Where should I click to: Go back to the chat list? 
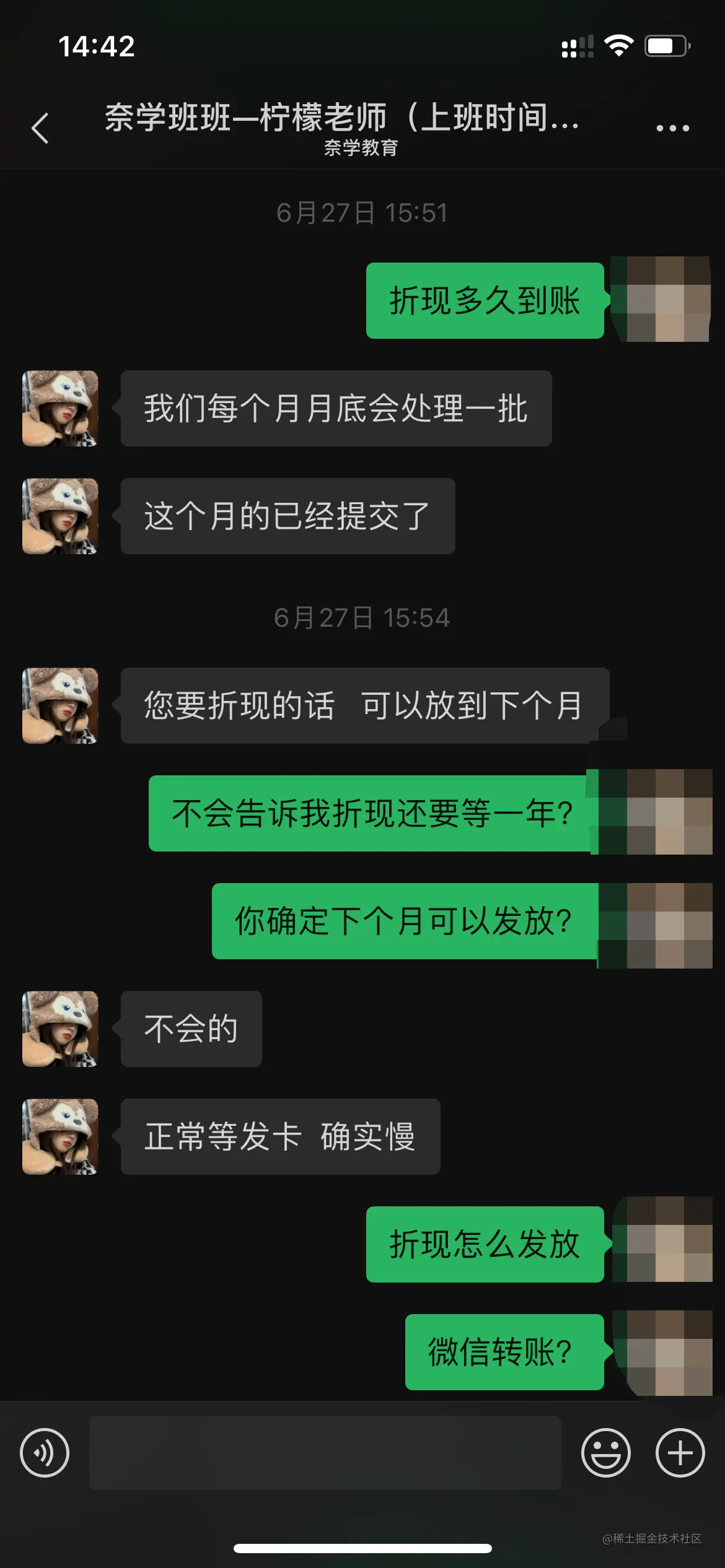(x=40, y=128)
